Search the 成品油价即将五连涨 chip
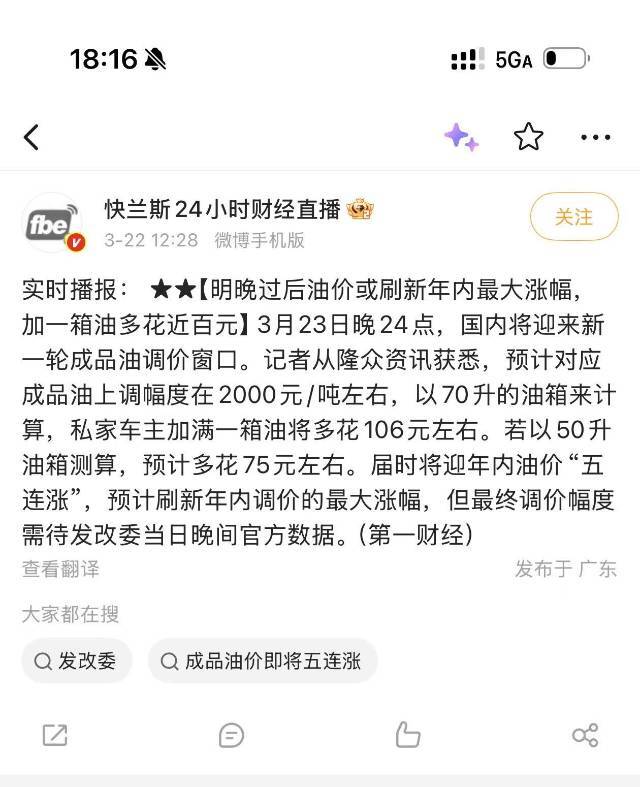Screen dimensions: 640x787 [x=262, y=661]
